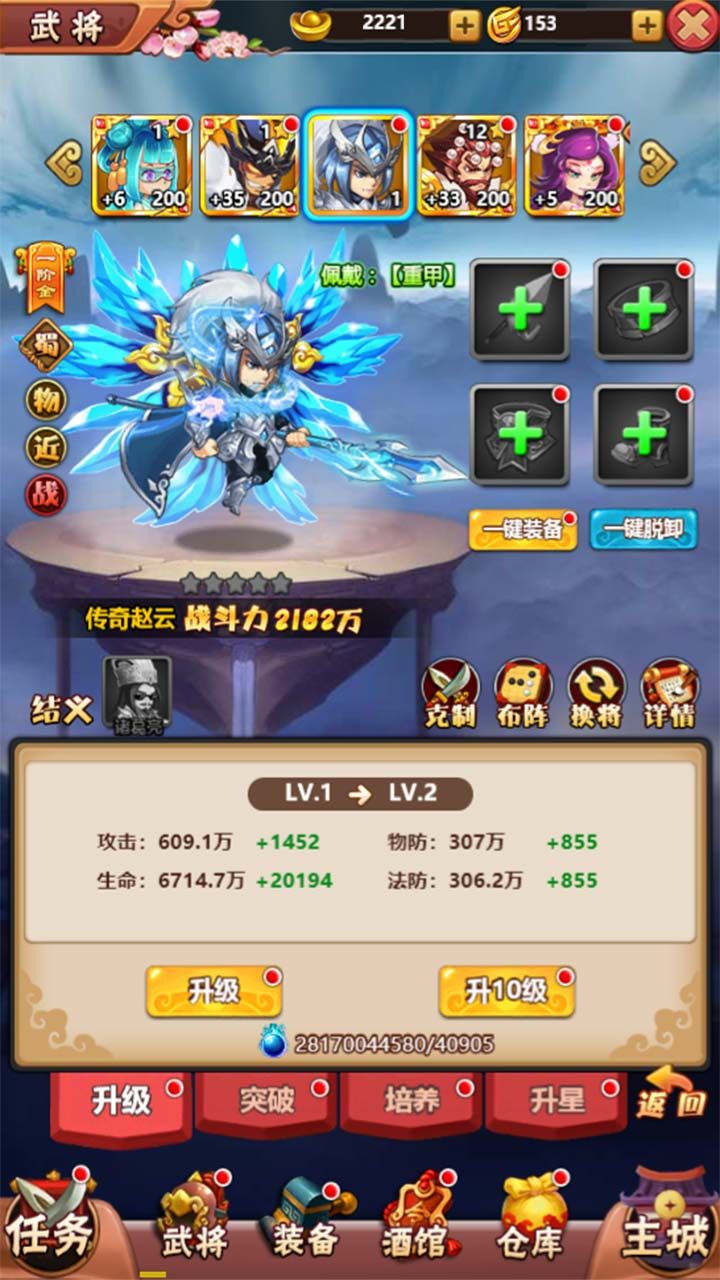The image size is (720, 1280).
Task: Select the purple-haired hero portrait
Action: 575,166
